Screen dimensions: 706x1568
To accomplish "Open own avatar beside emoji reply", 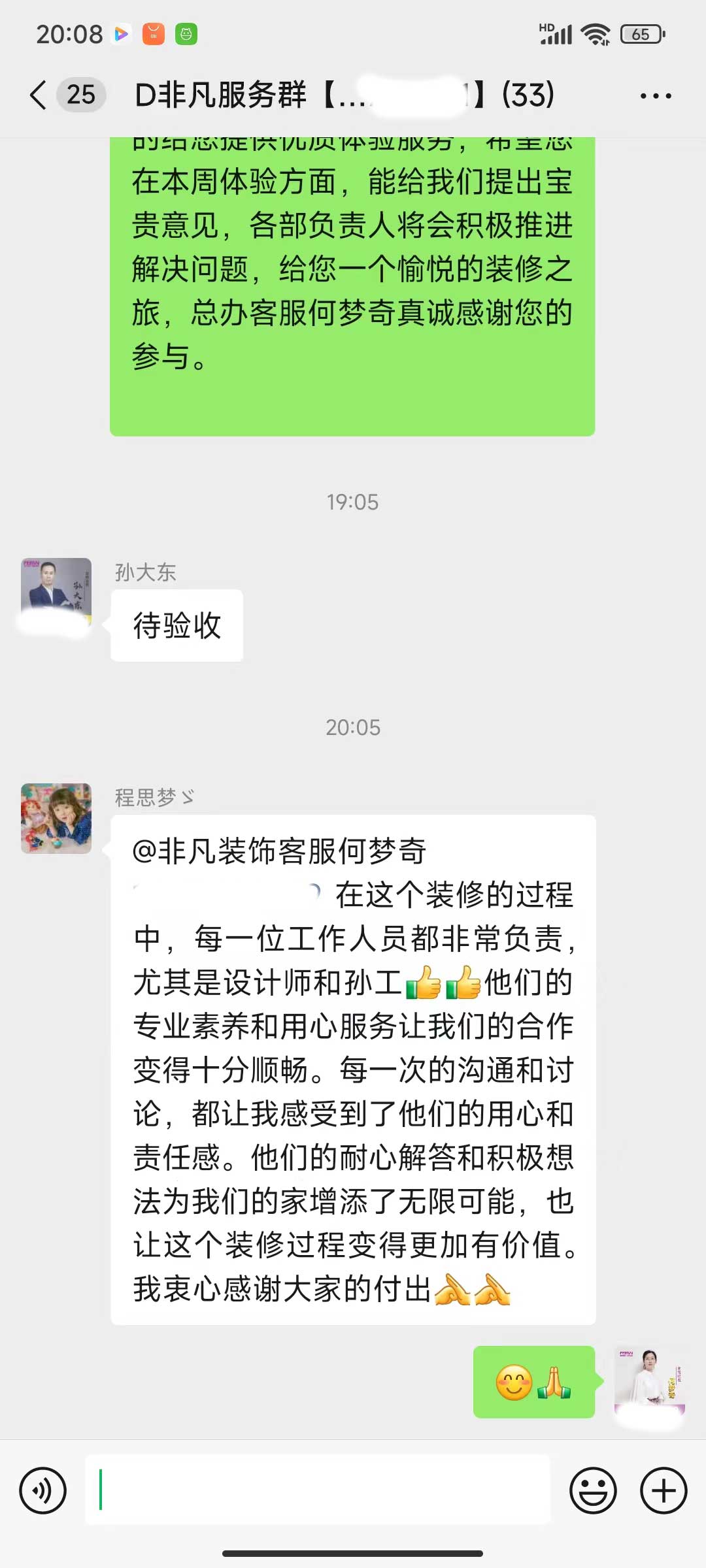I will (x=649, y=1381).
